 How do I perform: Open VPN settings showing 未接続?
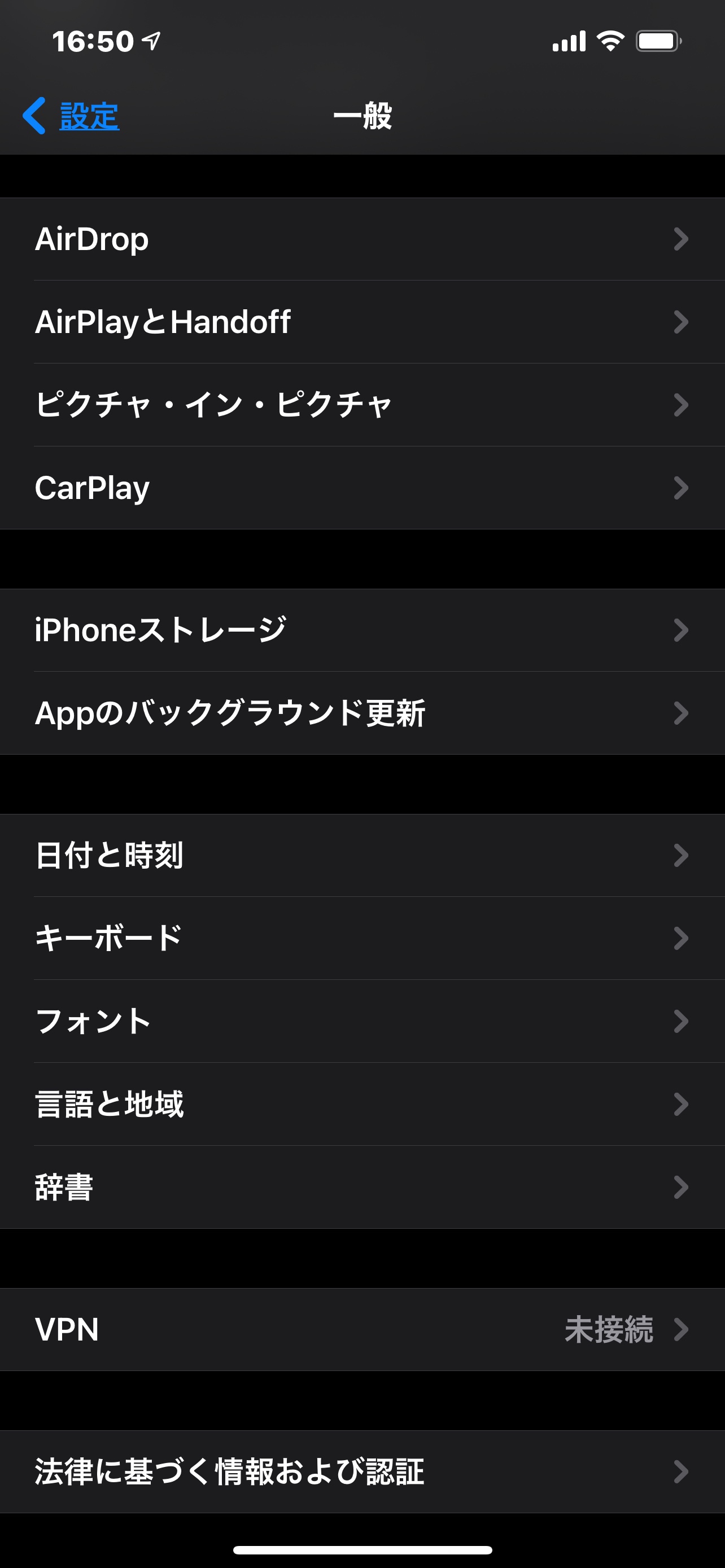tap(362, 1329)
